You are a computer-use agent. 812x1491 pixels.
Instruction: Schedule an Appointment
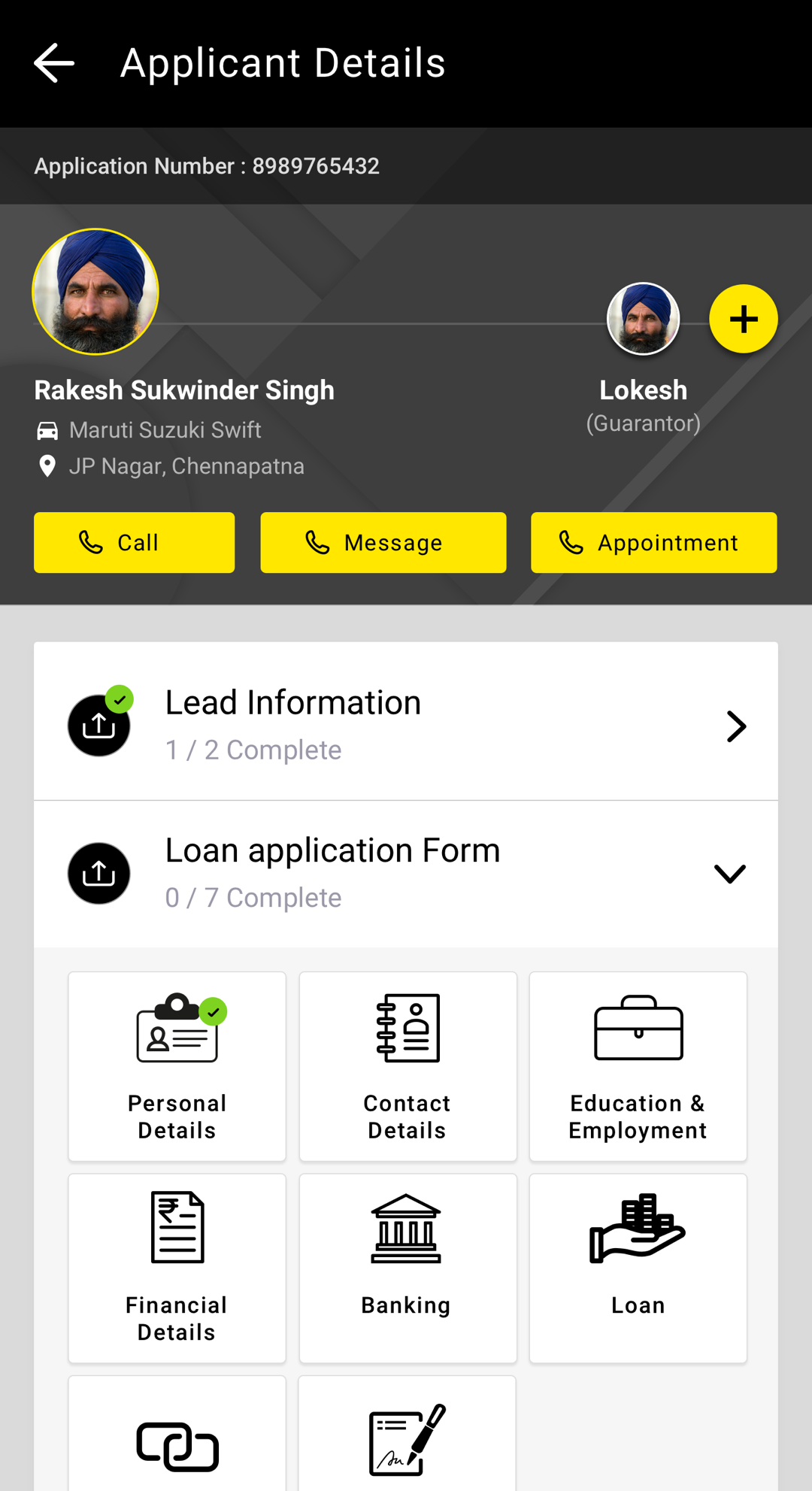coord(653,542)
